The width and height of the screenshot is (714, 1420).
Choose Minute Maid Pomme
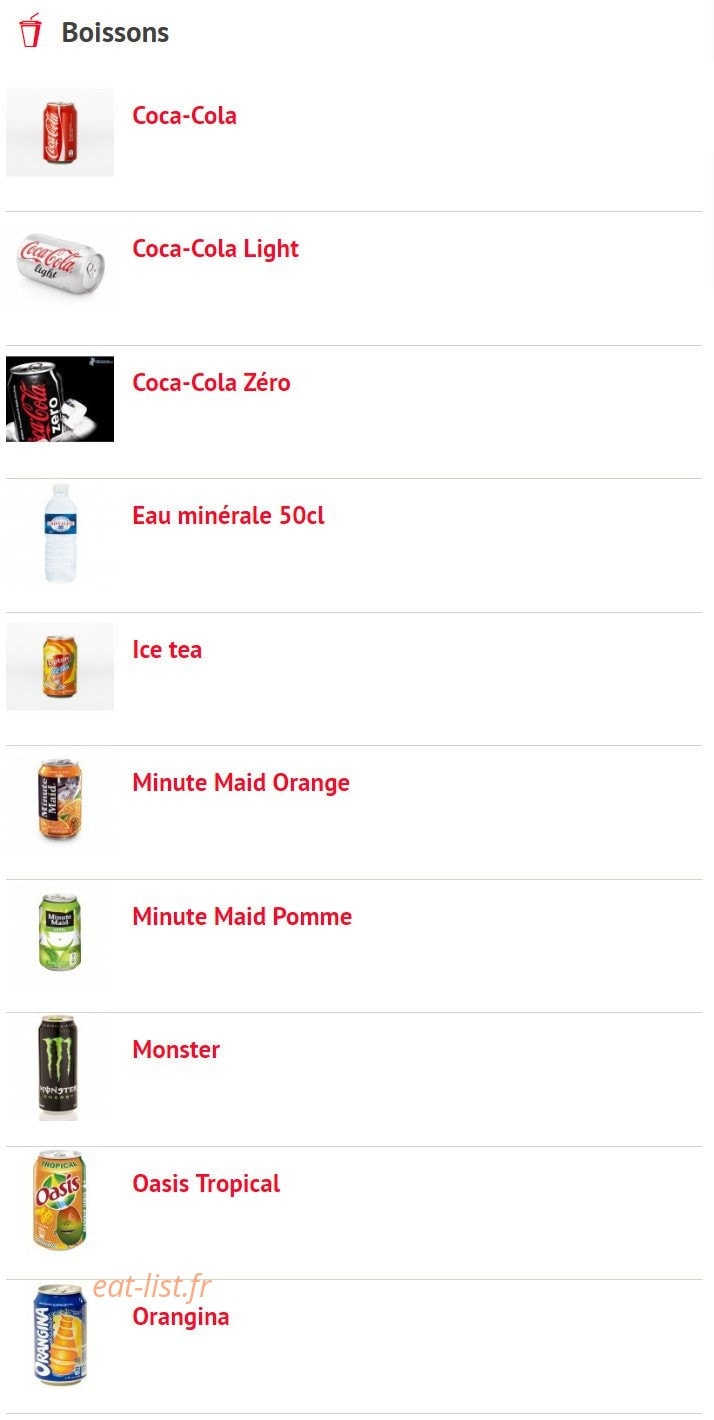(x=242, y=917)
